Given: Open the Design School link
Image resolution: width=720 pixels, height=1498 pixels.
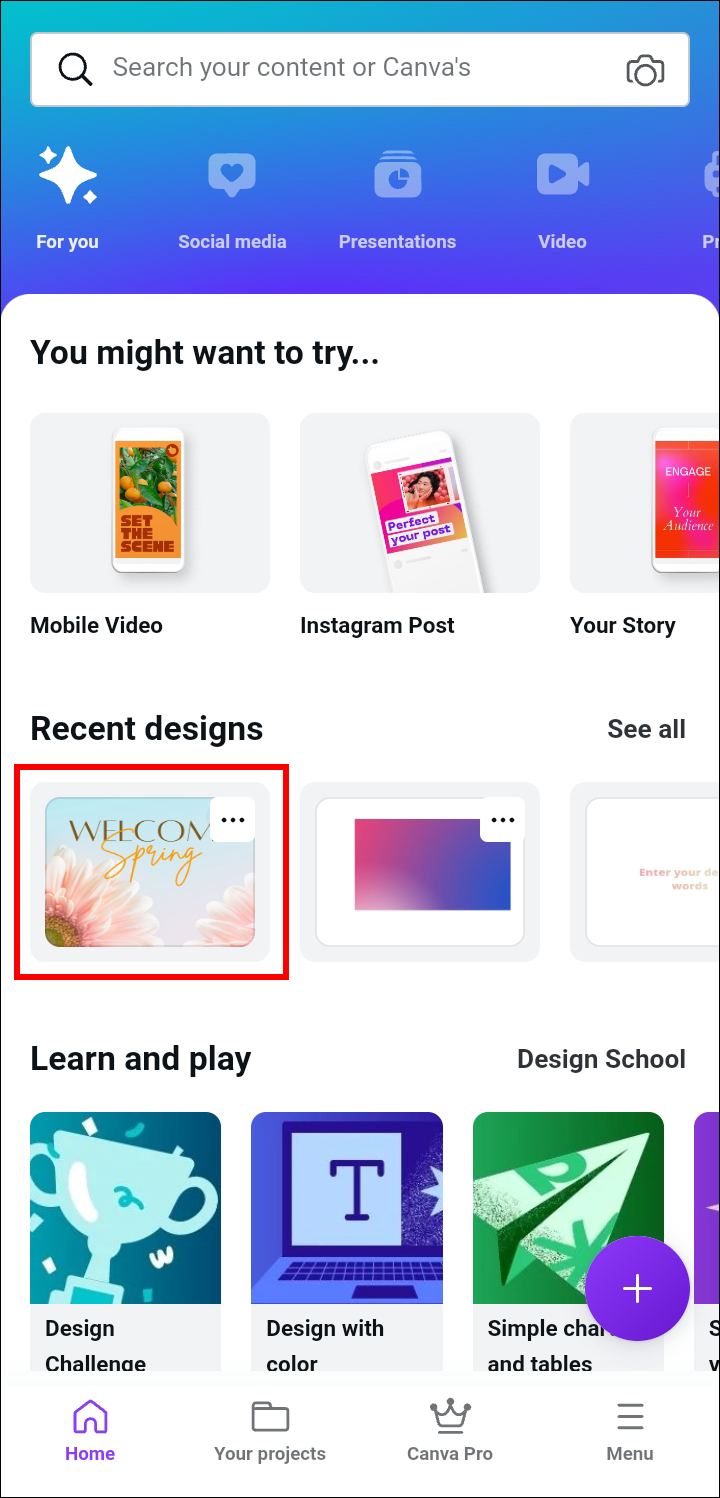Looking at the screenshot, I should click(601, 1059).
